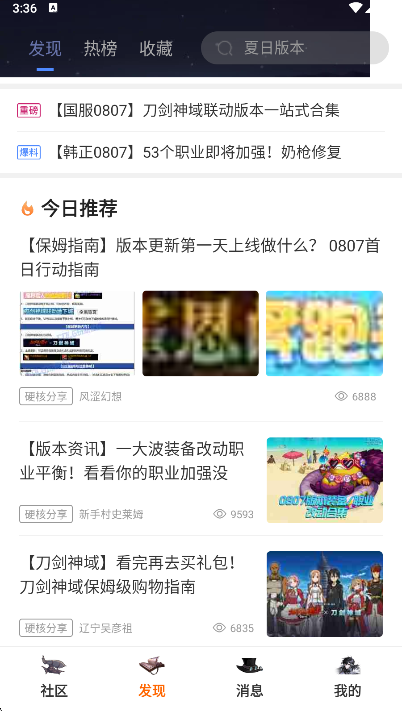Switch to the 收藏 top tab

point(156,48)
